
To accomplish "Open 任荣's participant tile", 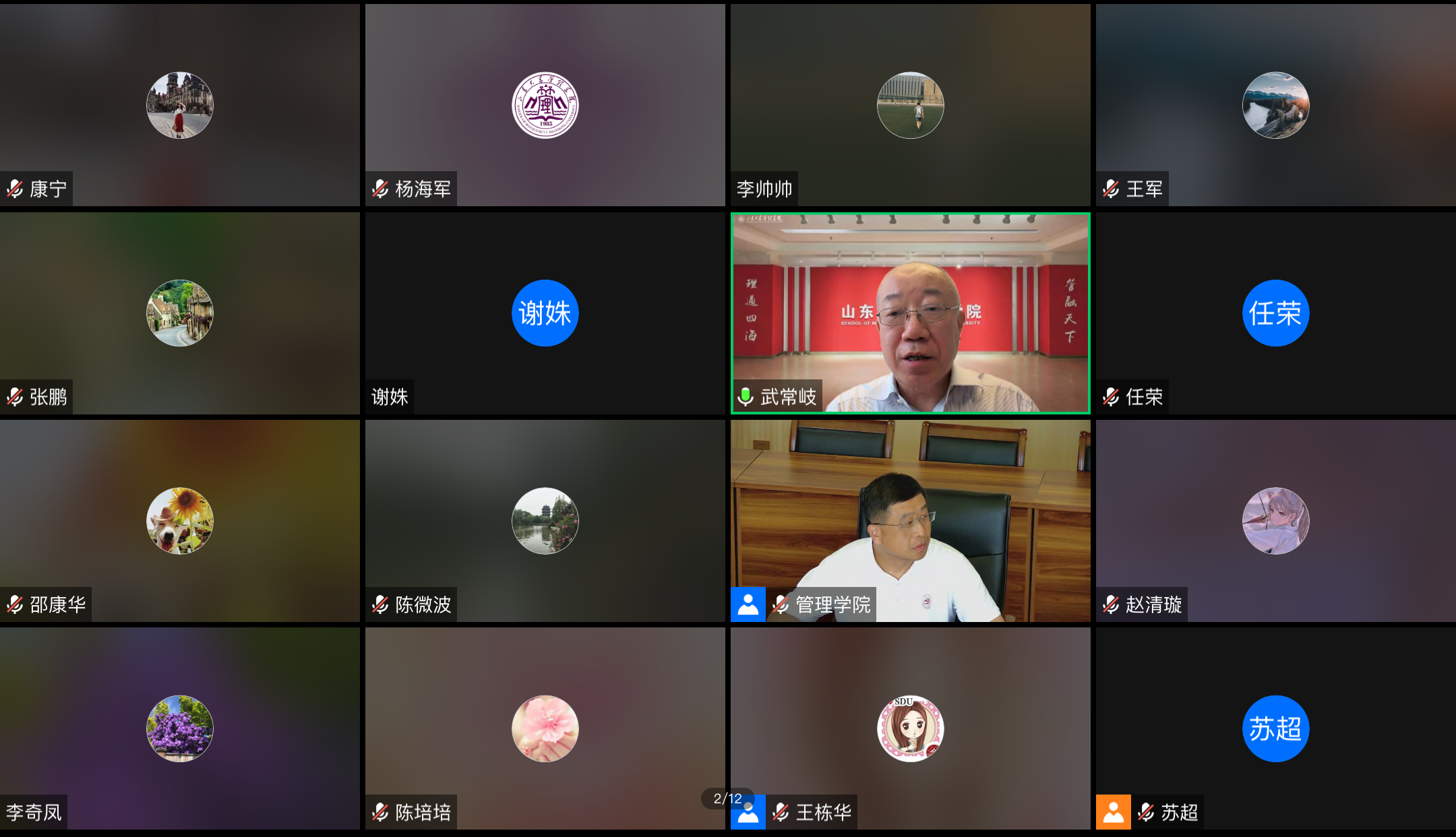I will (1276, 313).
